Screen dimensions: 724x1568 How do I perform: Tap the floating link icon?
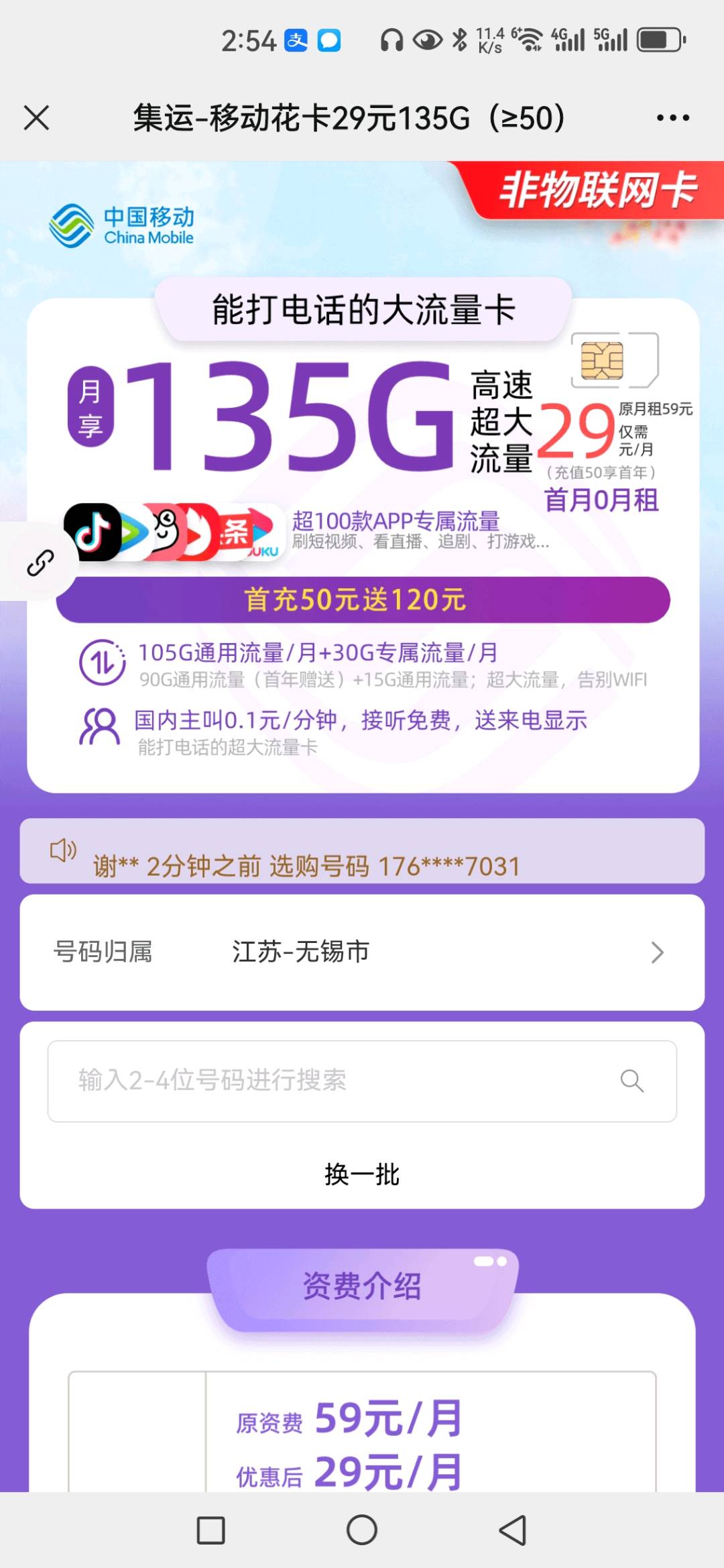coord(40,562)
